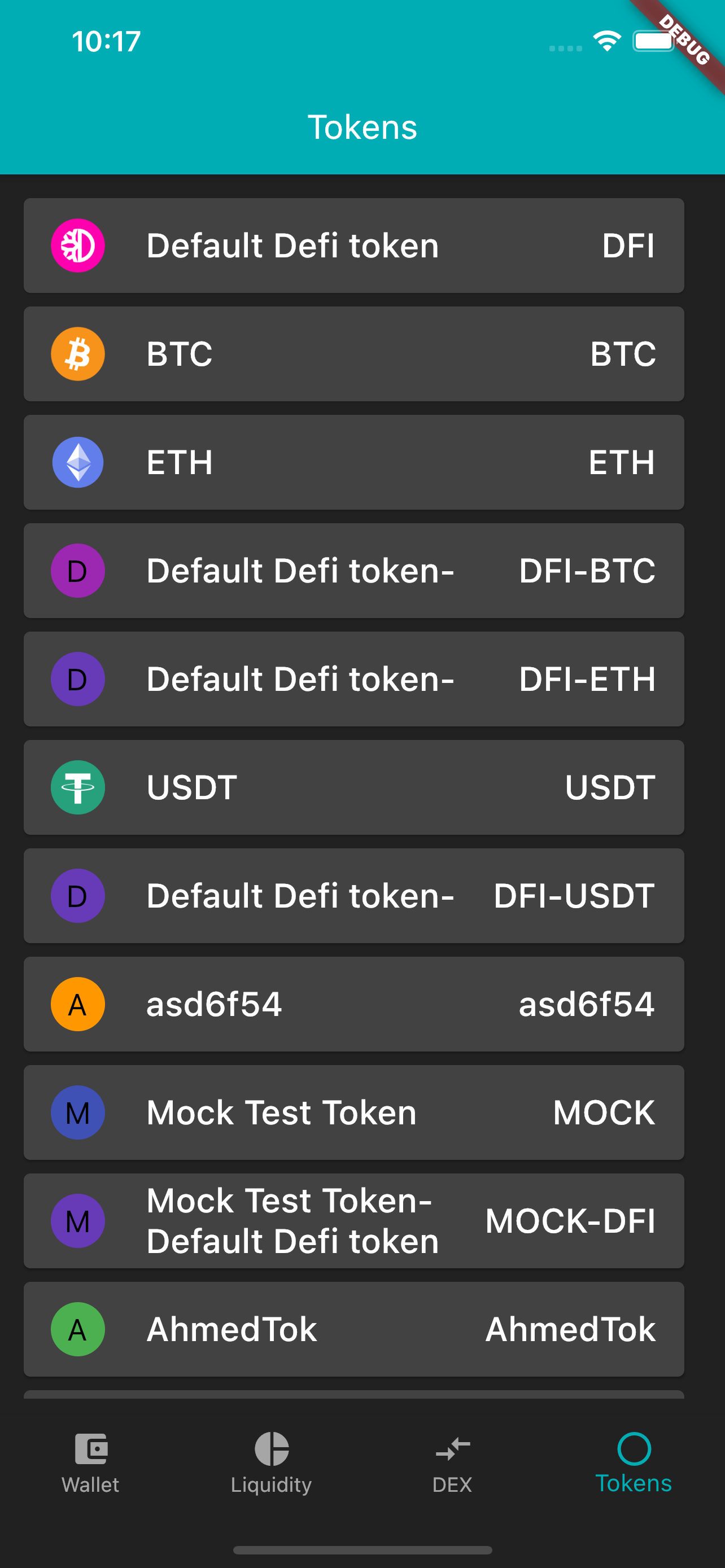View the Mock Test Token MOCK row
725x1568 pixels.
coord(353,1112)
